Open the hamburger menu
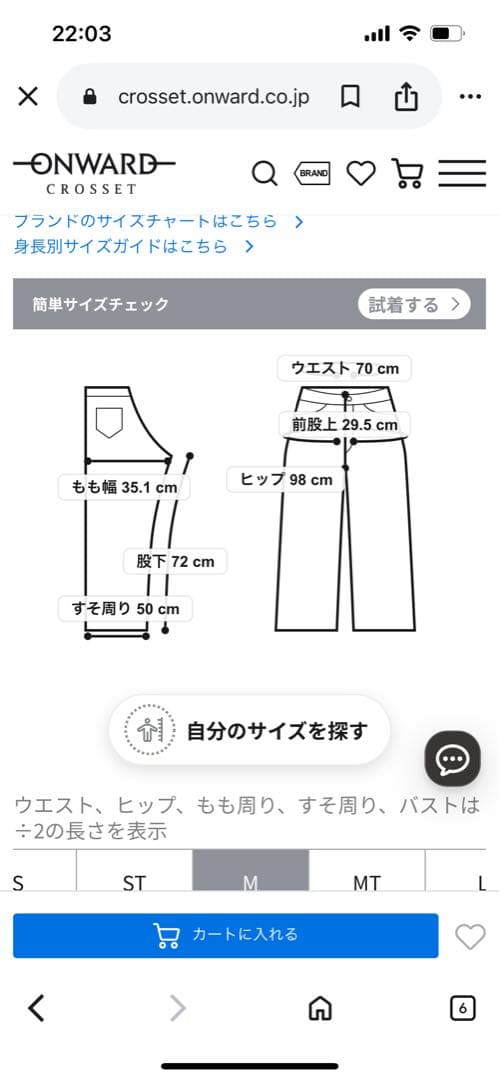The image size is (500, 1080). (462, 174)
